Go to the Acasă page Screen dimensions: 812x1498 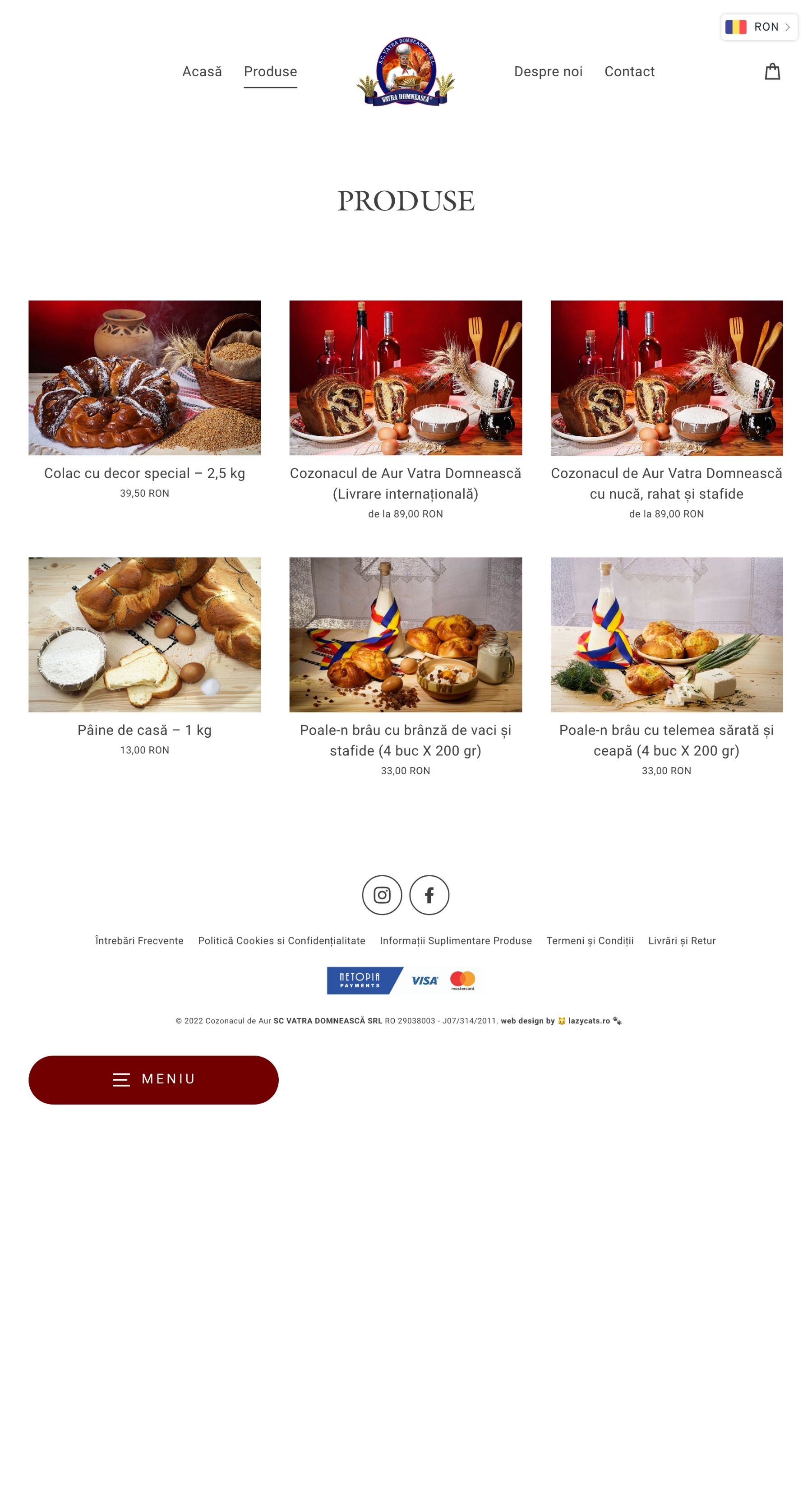202,72
